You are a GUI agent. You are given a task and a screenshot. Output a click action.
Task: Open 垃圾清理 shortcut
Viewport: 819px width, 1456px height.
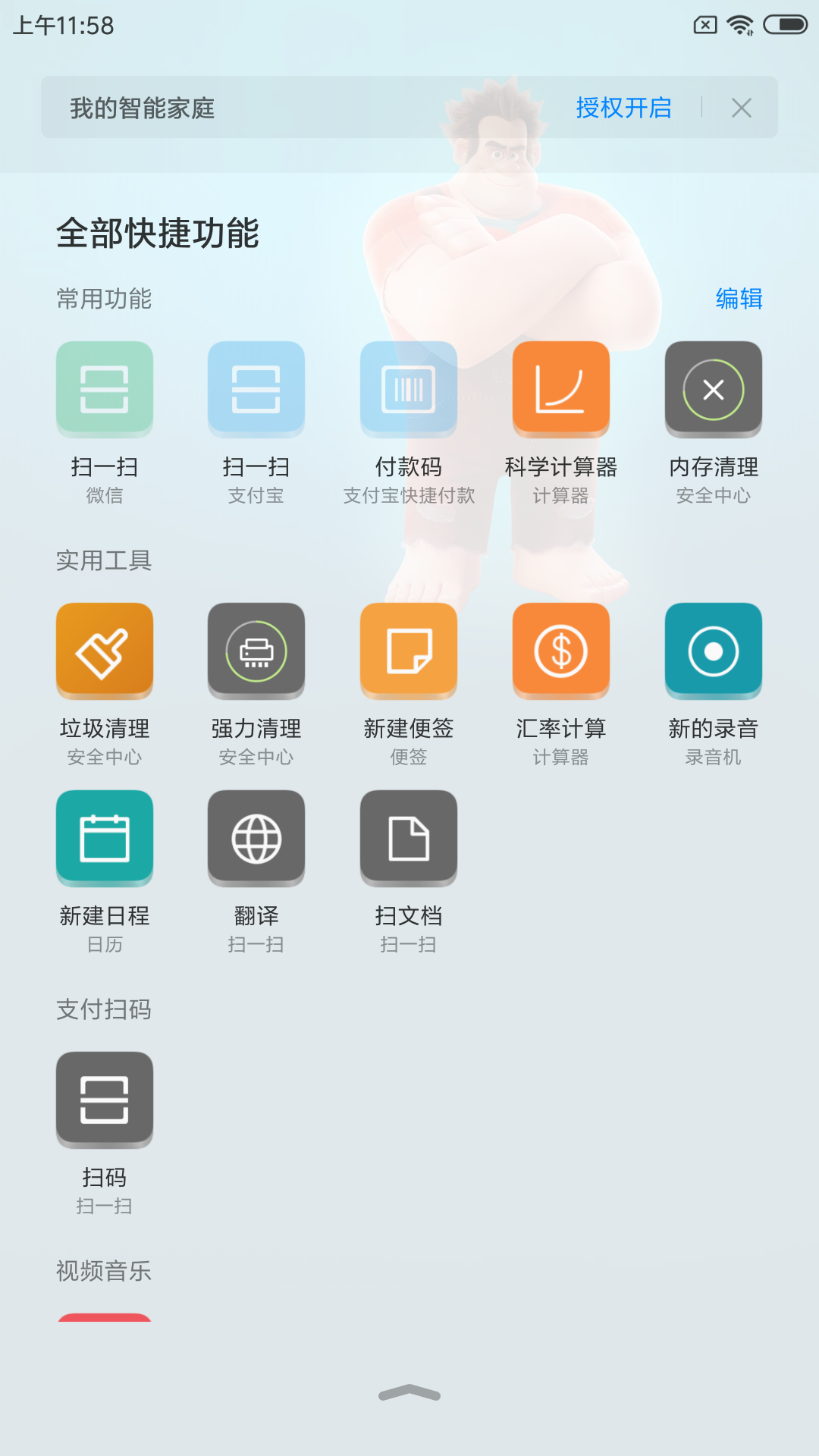click(105, 651)
